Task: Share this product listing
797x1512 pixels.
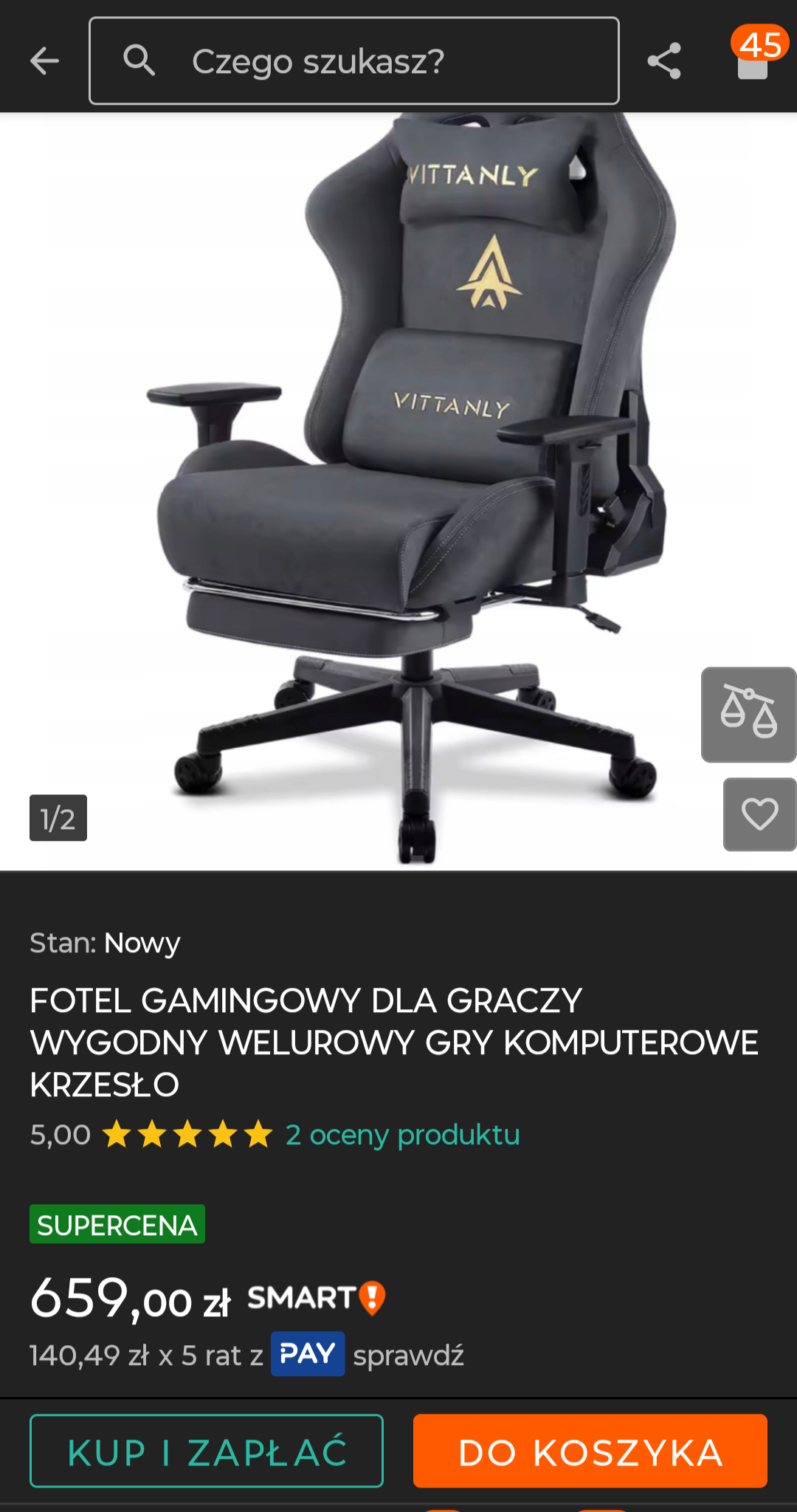Action: pyautogui.click(x=665, y=61)
